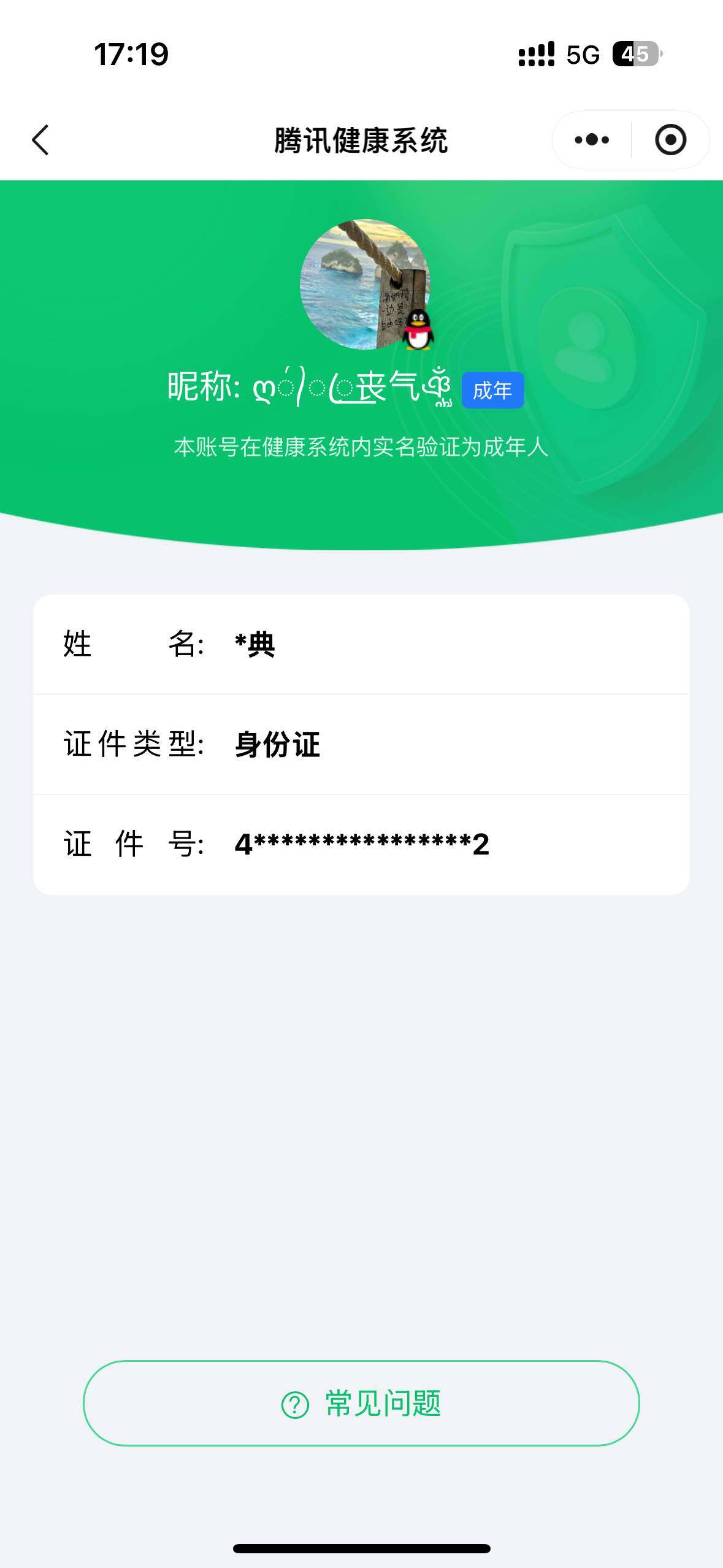Tap the cellular signal bars icon

pyautogui.click(x=536, y=56)
